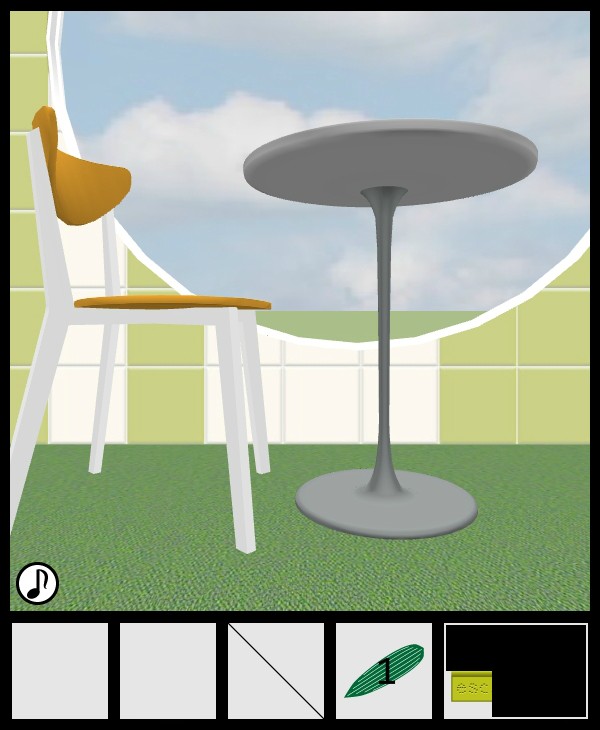Select the yellow item in the inventory
This screenshot has height=730, width=600.
click(x=471, y=687)
